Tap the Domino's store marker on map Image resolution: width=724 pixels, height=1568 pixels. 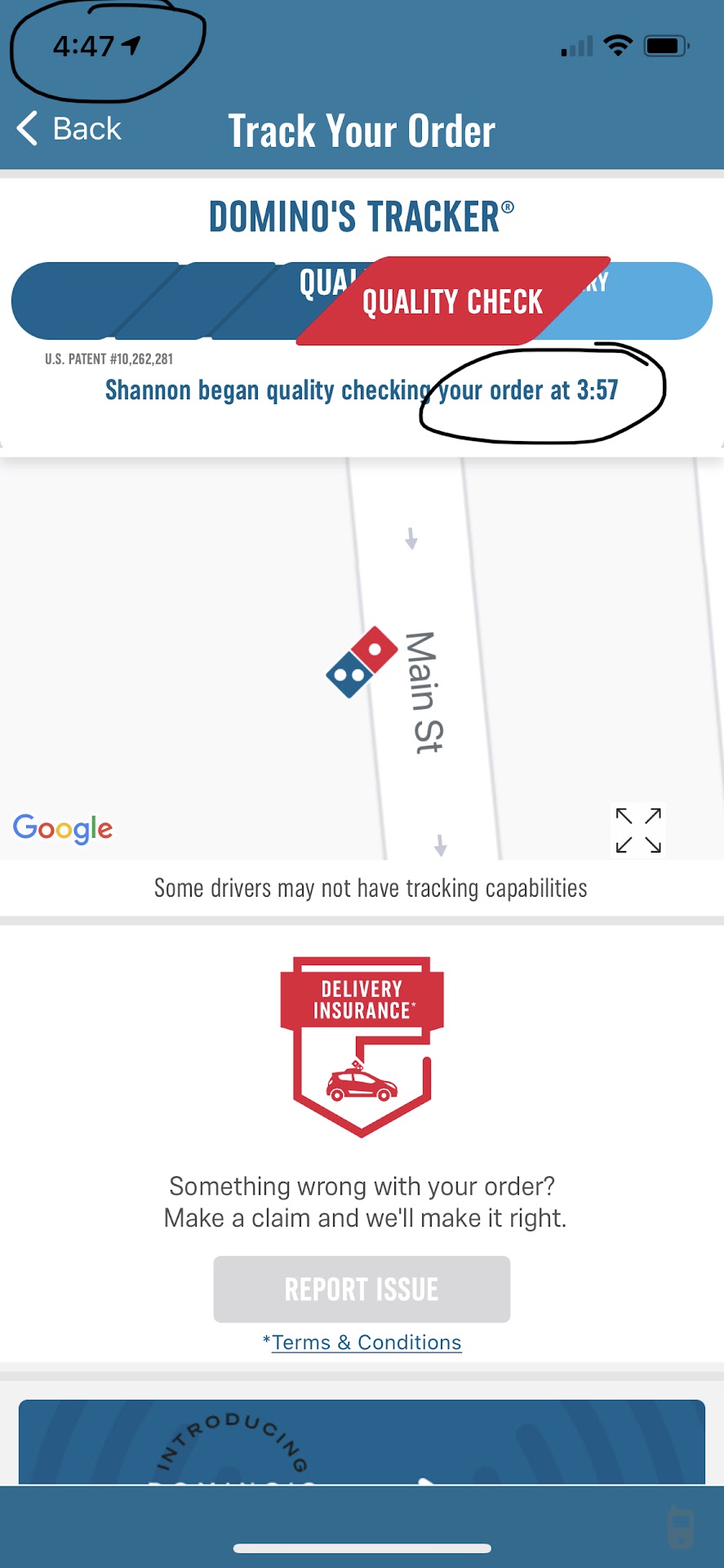point(362,662)
